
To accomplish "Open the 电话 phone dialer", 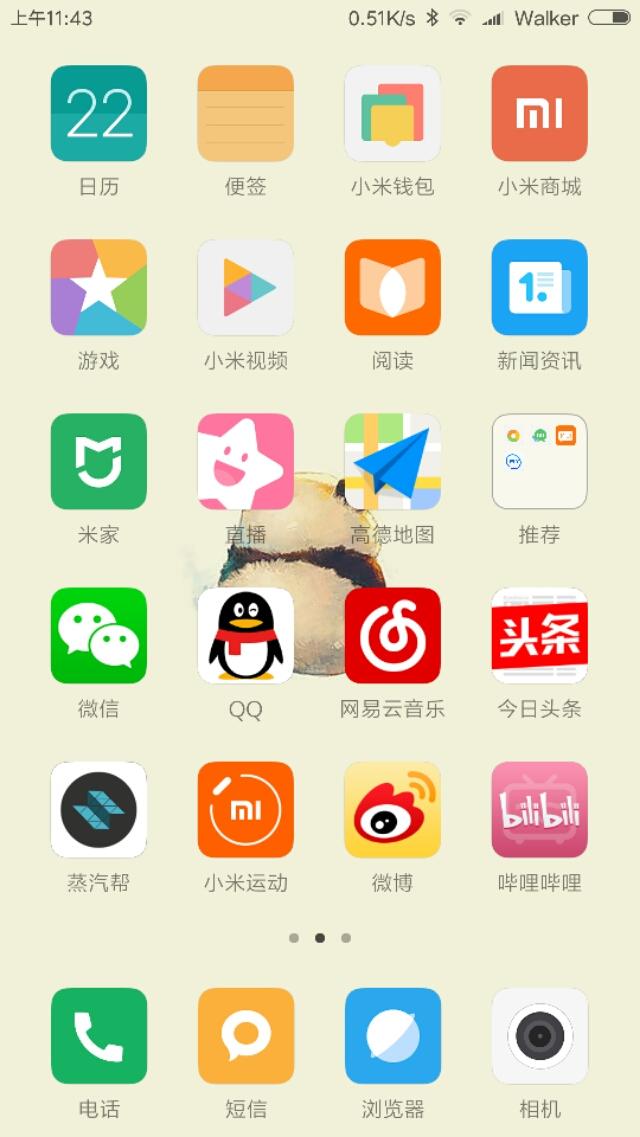I will tap(98, 1036).
